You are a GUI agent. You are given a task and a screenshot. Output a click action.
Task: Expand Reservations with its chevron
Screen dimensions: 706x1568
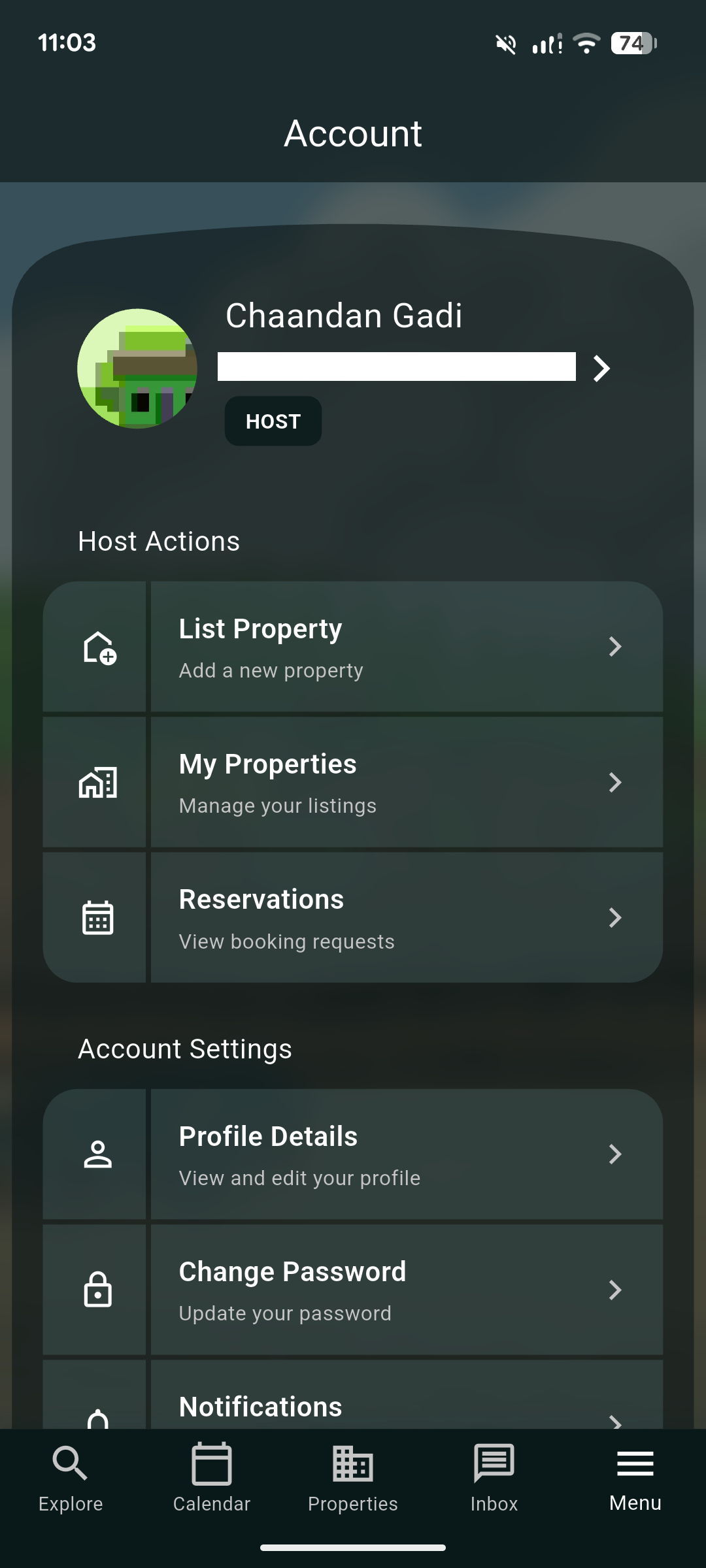(615, 917)
